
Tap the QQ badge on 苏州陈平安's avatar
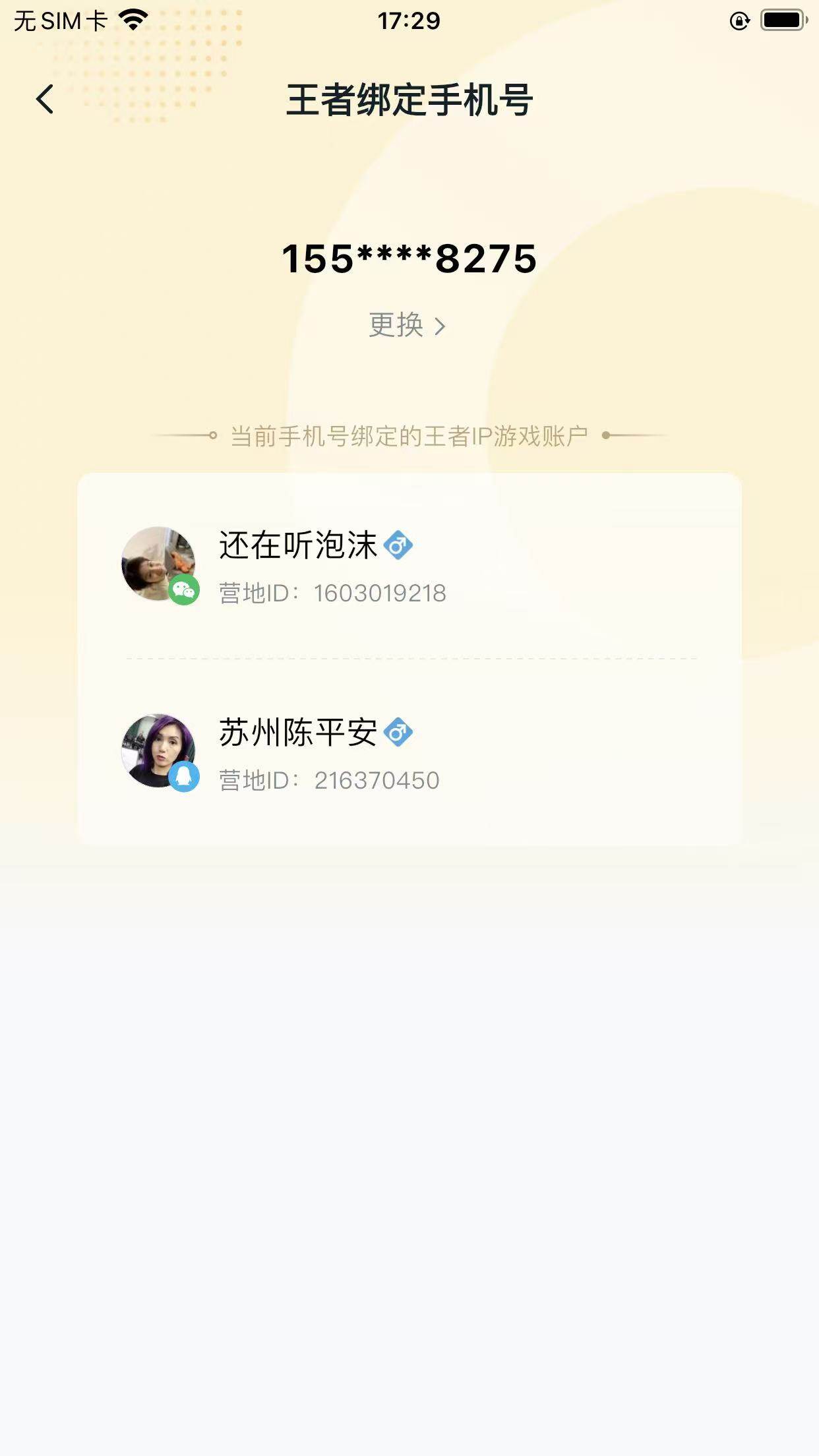[185, 778]
